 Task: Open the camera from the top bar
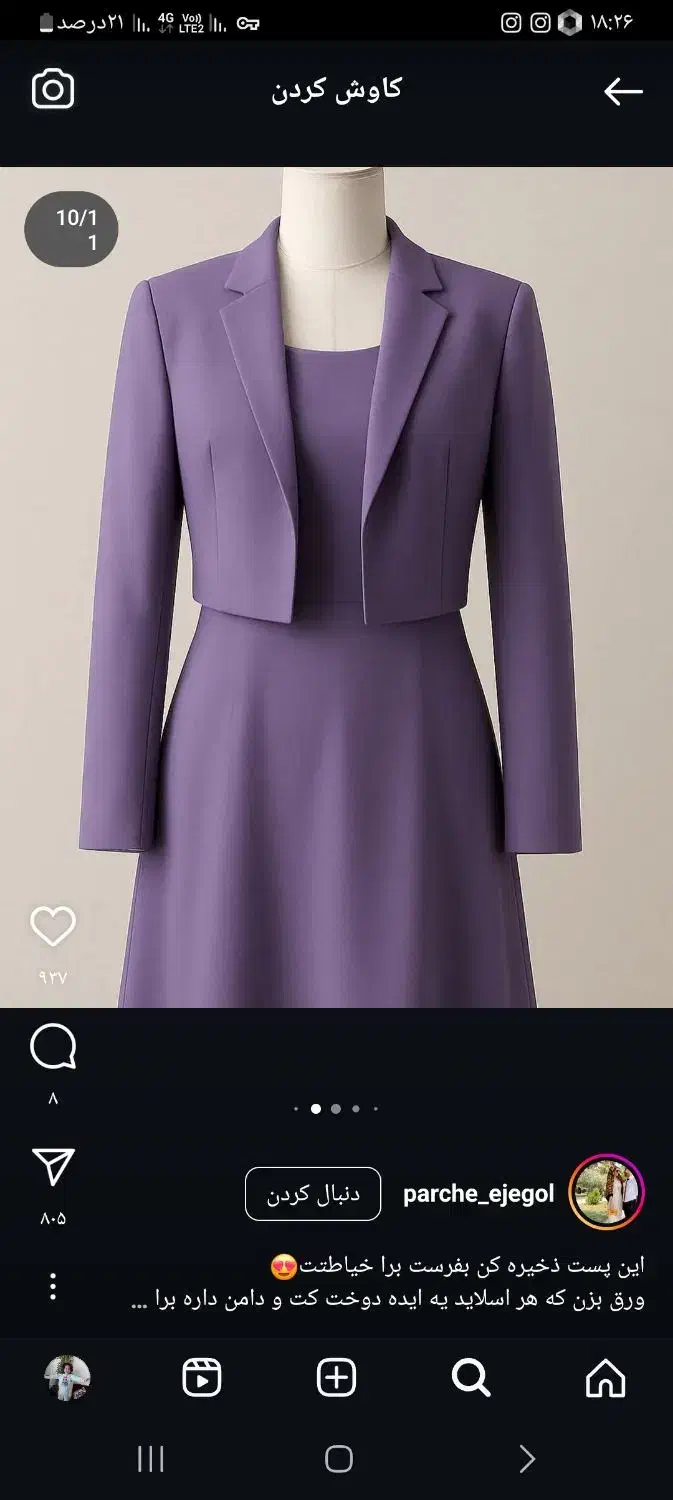(x=53, y=90)
